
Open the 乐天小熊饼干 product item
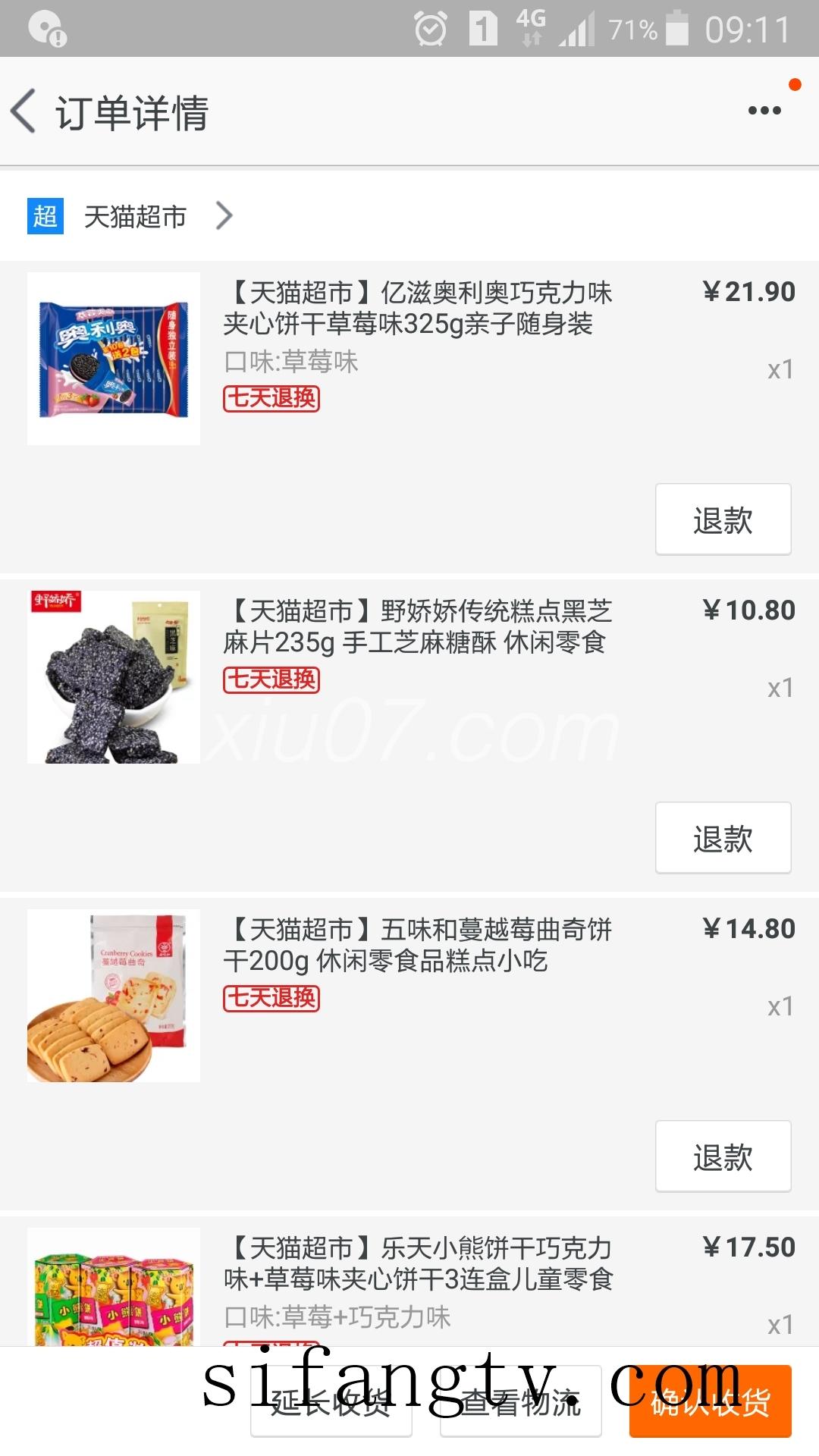coord(417,1263)
